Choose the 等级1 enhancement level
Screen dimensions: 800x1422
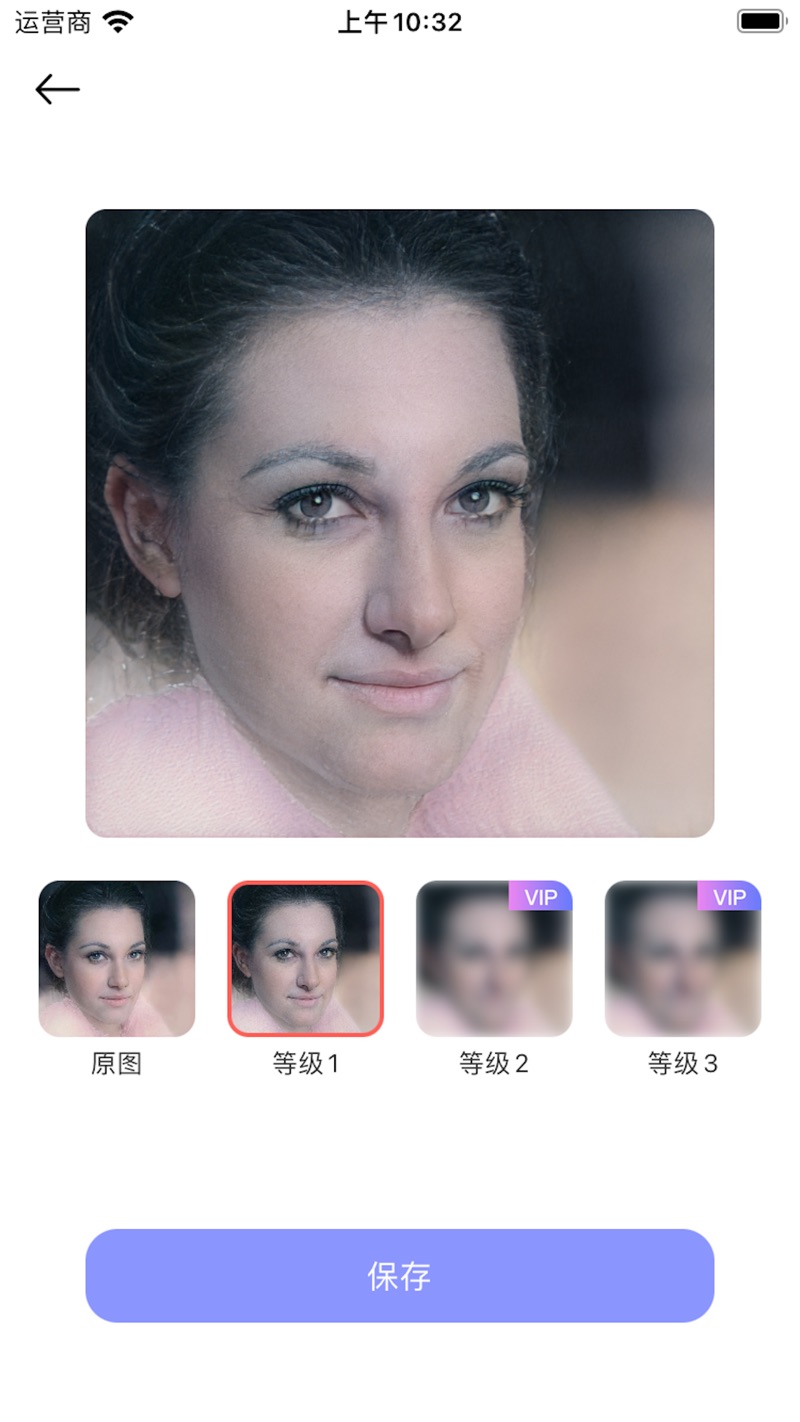point(306,958)
